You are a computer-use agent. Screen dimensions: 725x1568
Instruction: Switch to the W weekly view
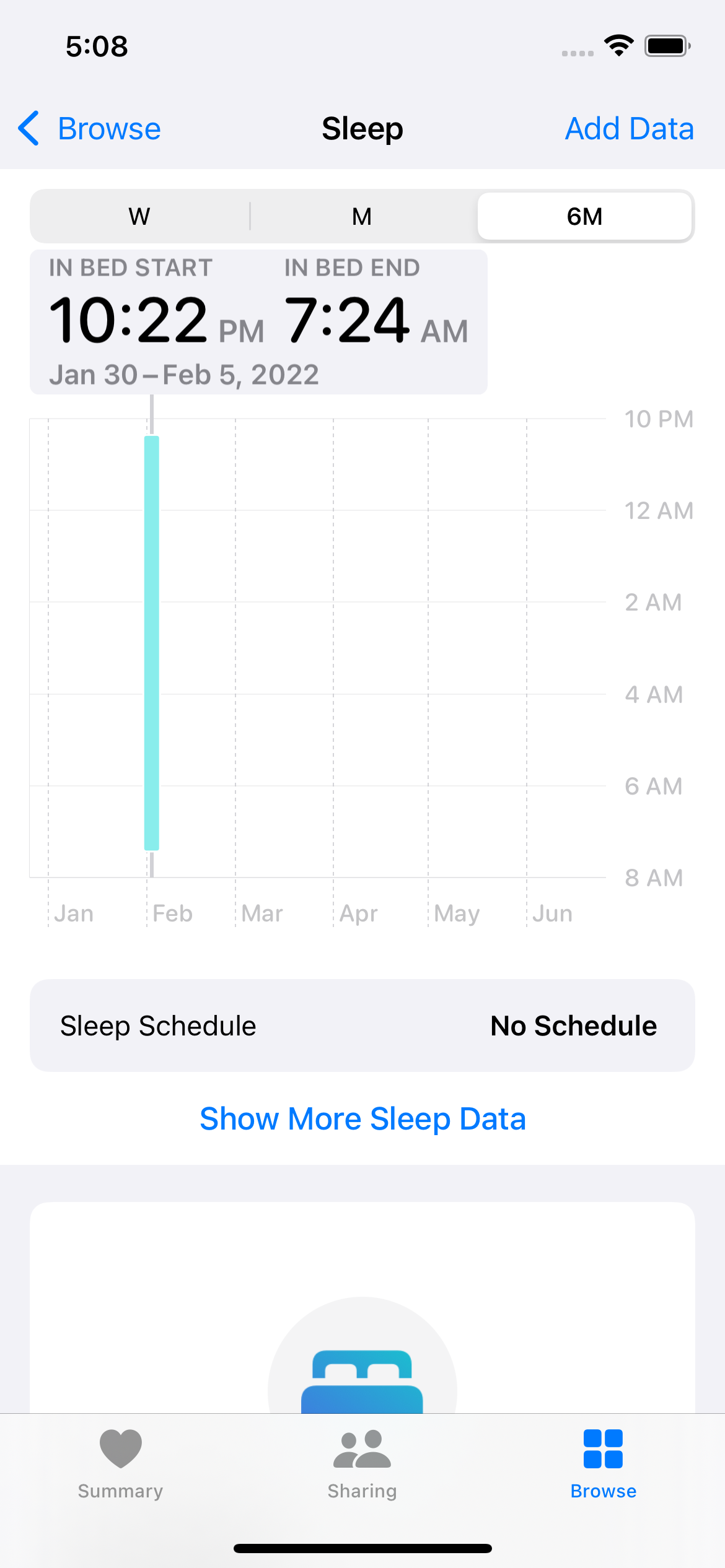coord(140,216)
